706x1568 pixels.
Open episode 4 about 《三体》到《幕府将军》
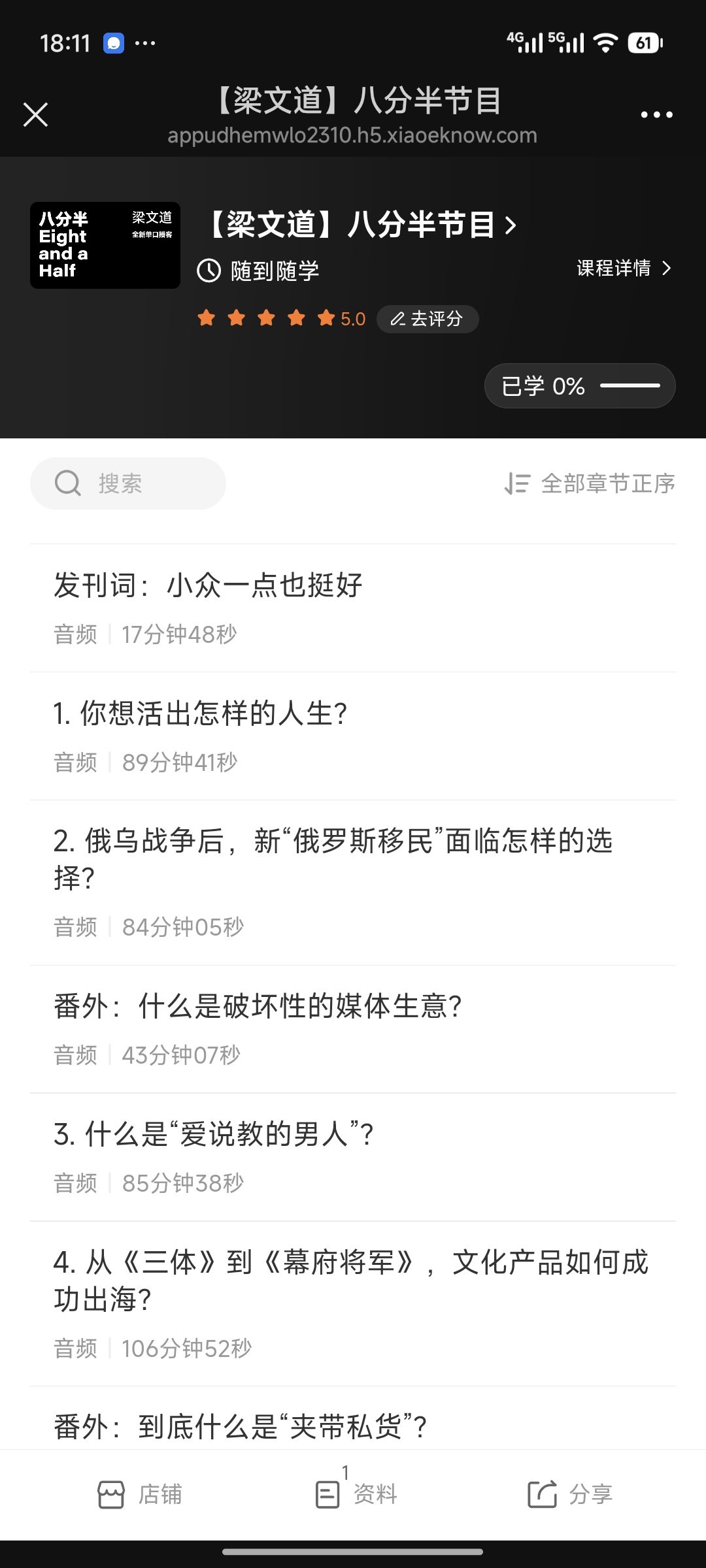tap(353, 1303)
